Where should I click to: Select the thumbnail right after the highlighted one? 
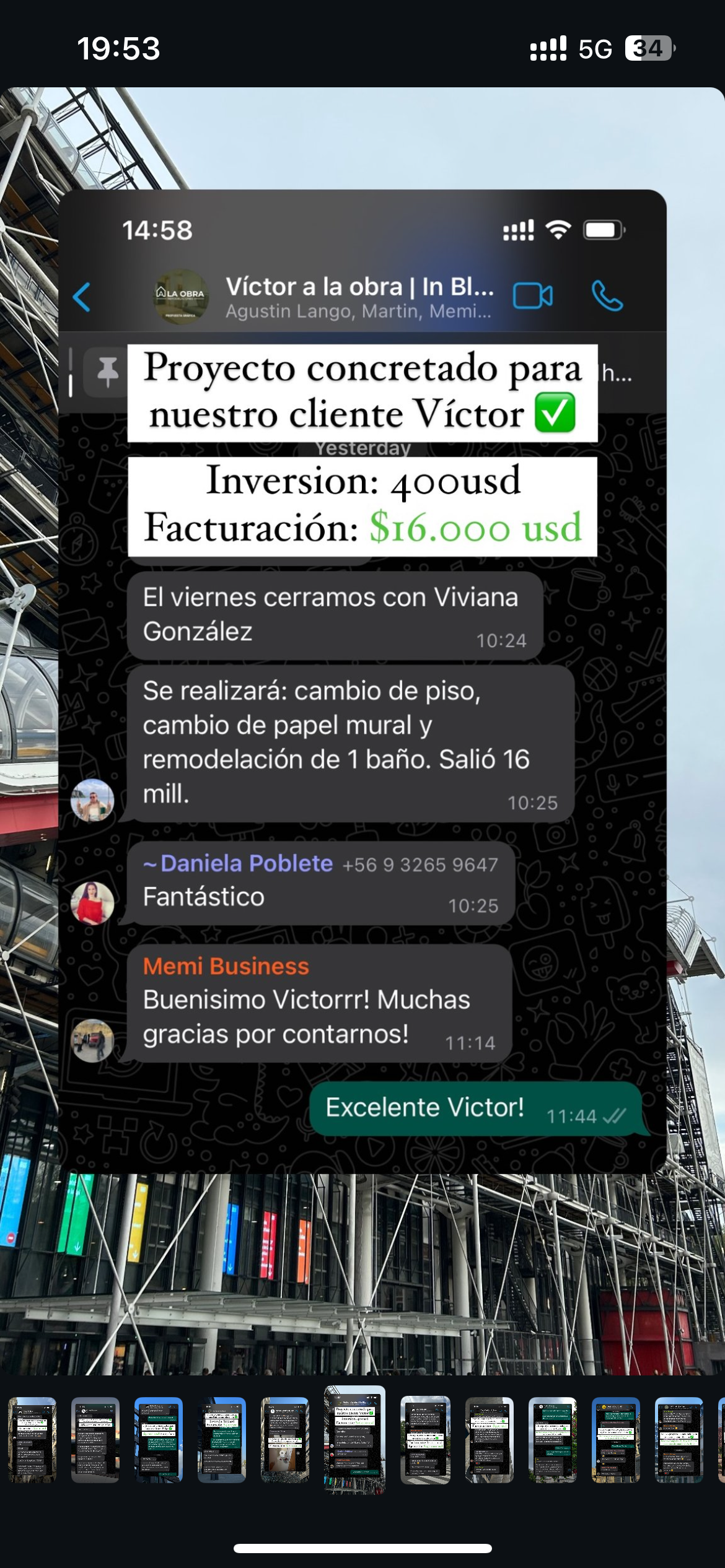[x=425, y=1439]
